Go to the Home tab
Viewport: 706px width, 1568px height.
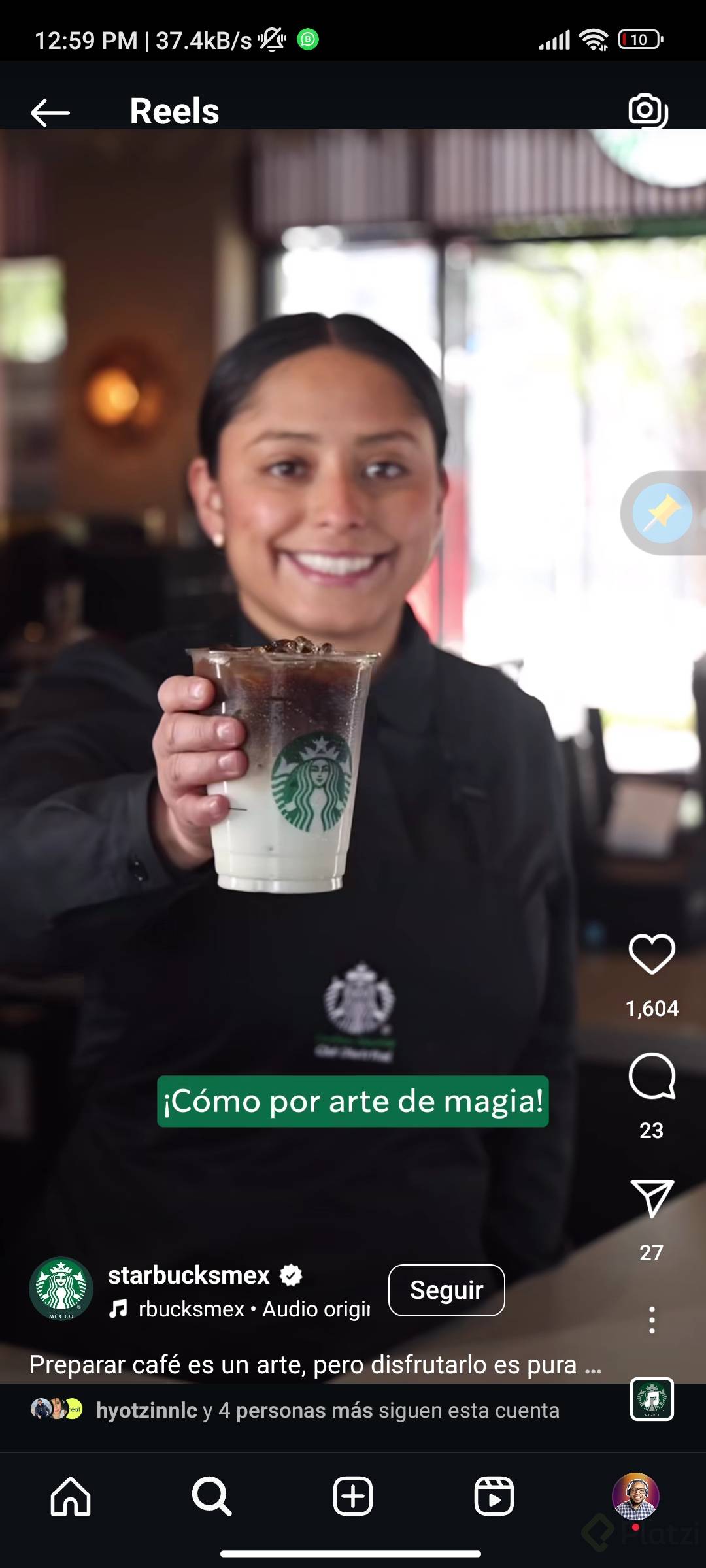coord(71,1496)
